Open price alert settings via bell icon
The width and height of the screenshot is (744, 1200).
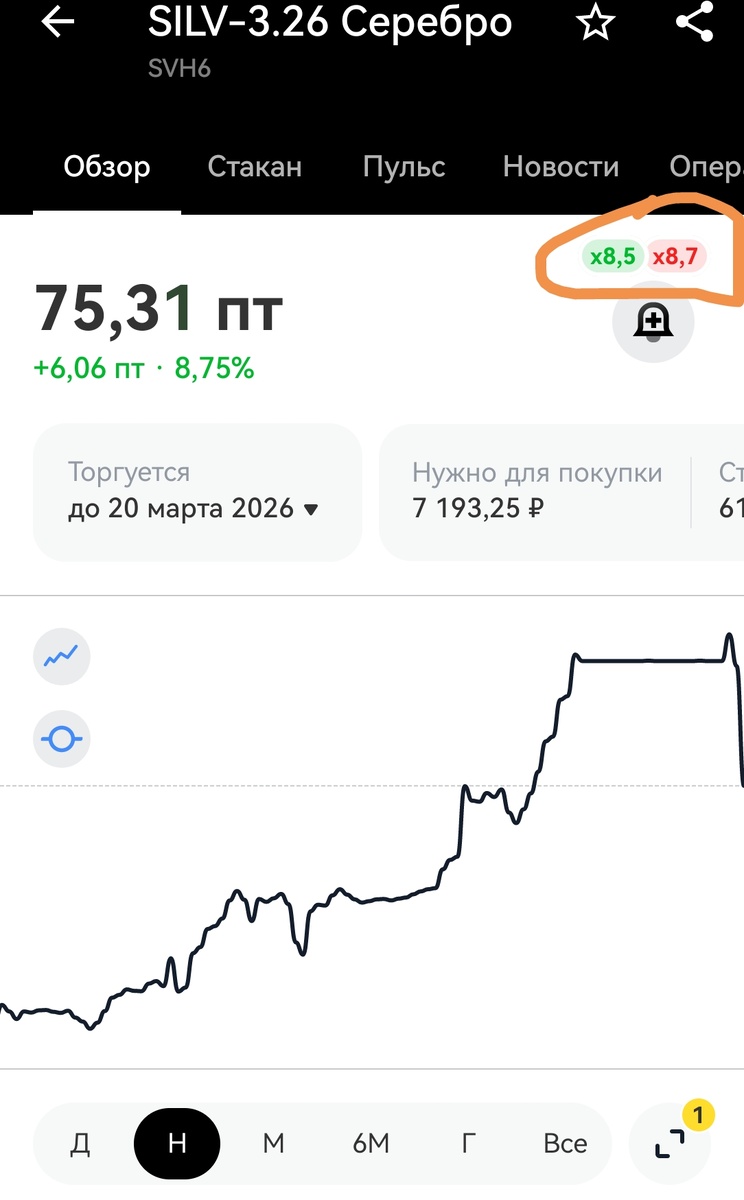pos(653,322)
